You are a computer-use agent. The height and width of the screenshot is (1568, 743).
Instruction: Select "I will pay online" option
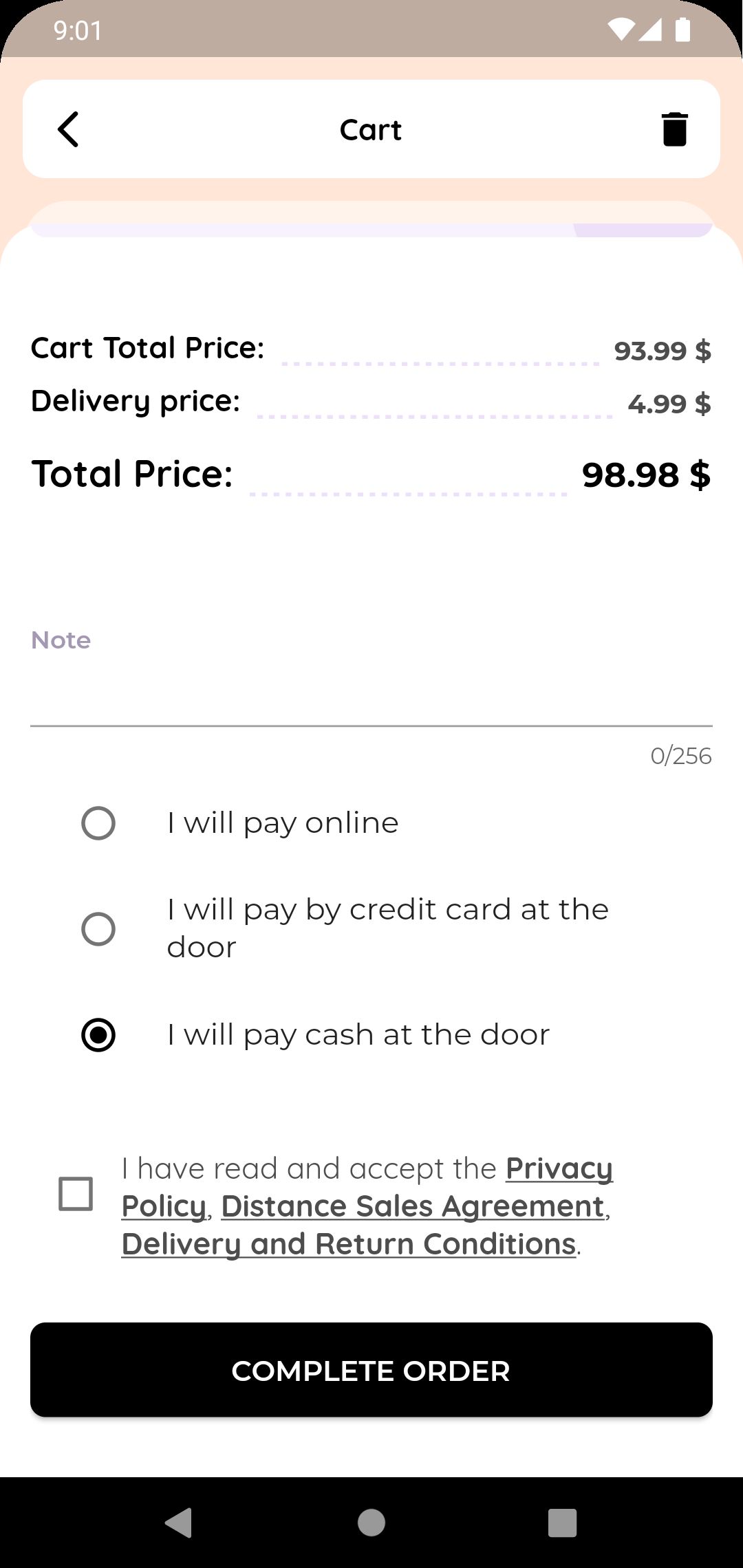pos(98,823)
